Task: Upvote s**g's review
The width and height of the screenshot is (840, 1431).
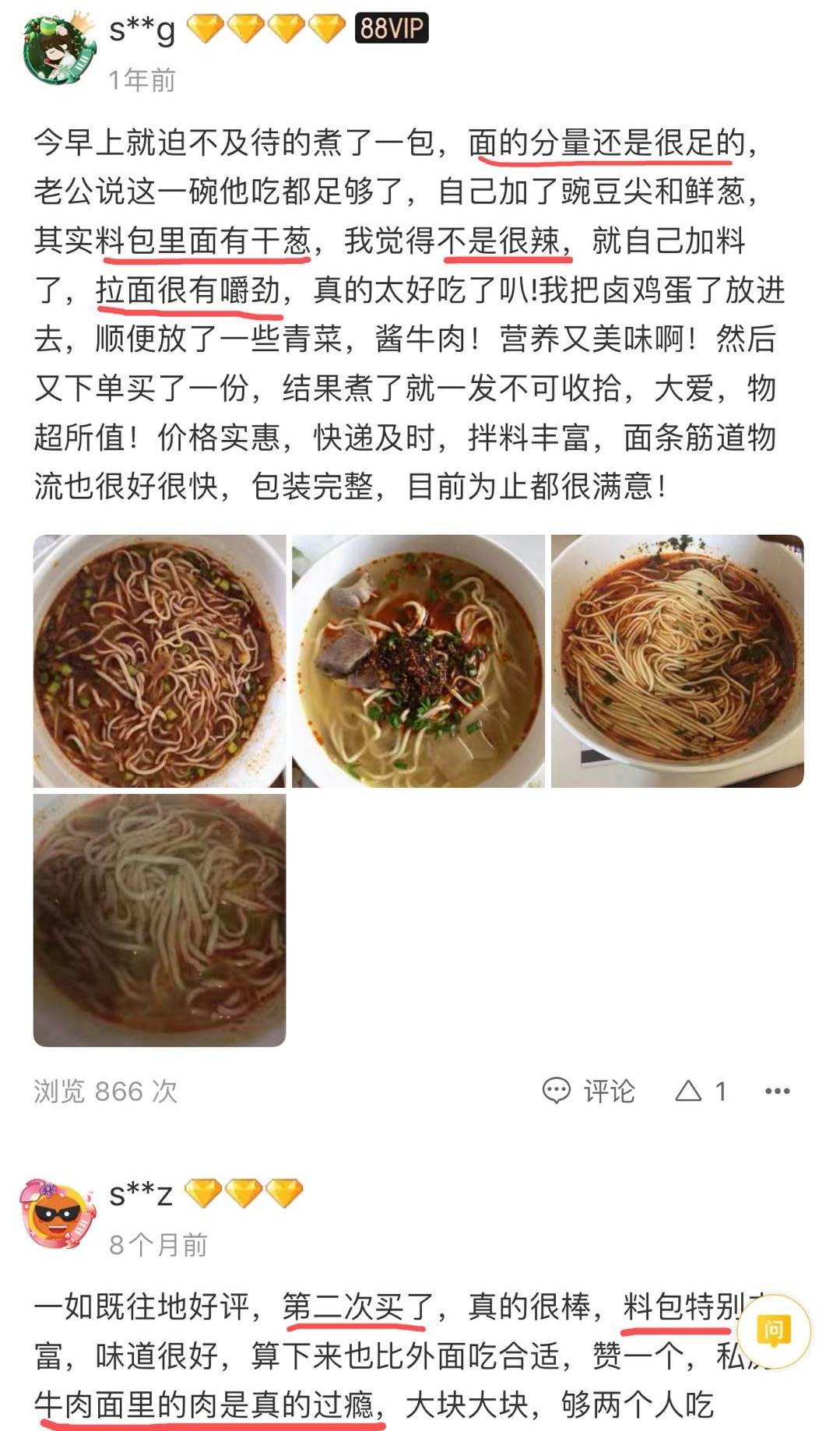Action: (700, 1091)
